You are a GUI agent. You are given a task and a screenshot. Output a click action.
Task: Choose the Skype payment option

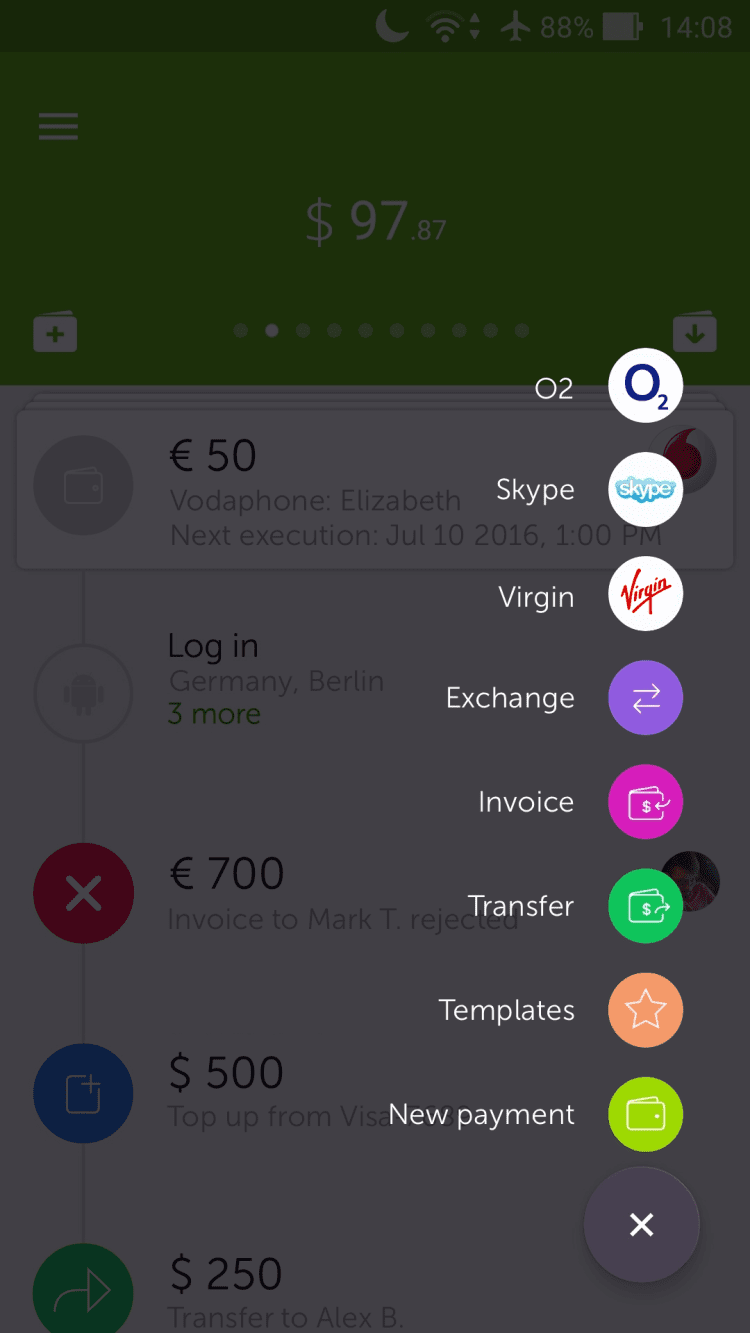(x=645, y=490)
